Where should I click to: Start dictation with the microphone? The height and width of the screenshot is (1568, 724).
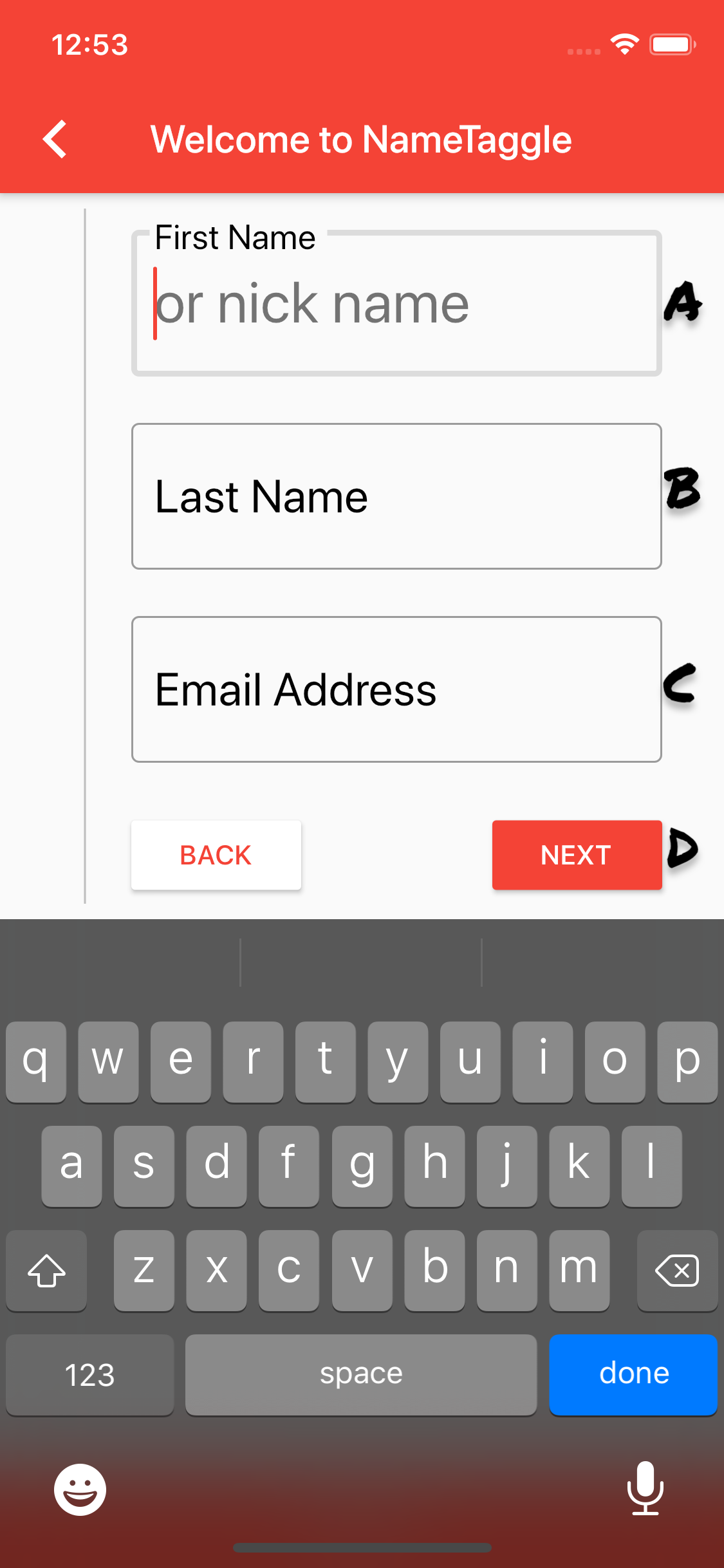(645, 1488)
